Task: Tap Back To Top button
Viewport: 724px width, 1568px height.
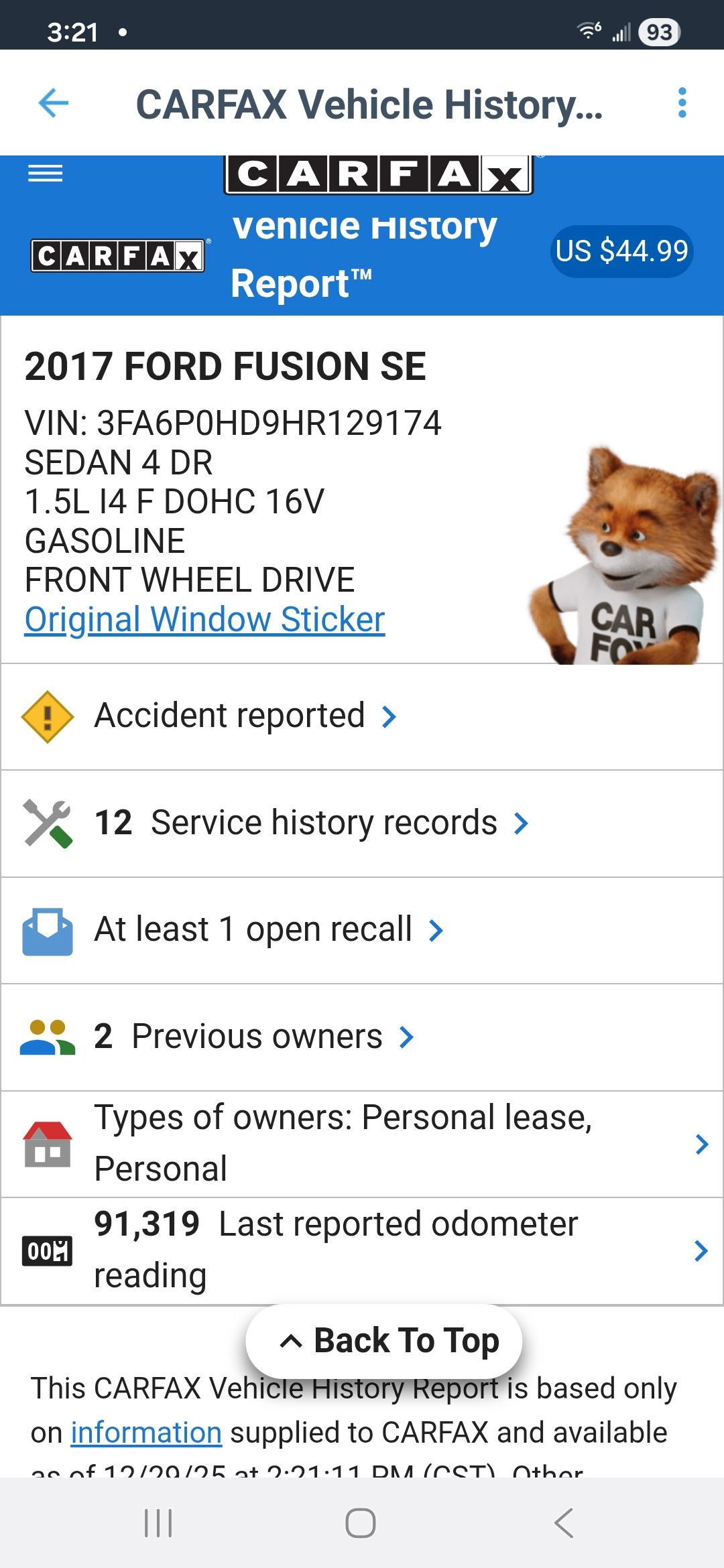Action: (x=384, y=1341)
